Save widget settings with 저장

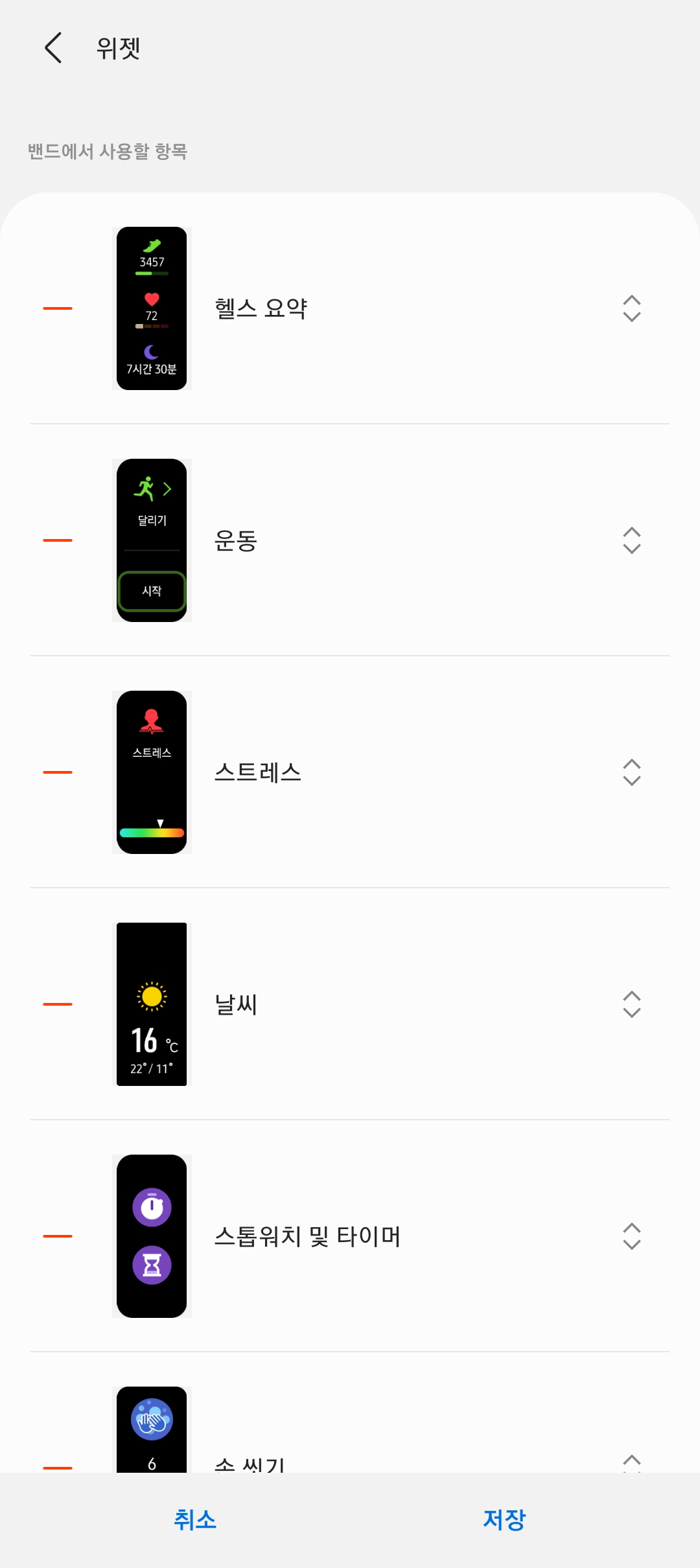coord(504,1519)
